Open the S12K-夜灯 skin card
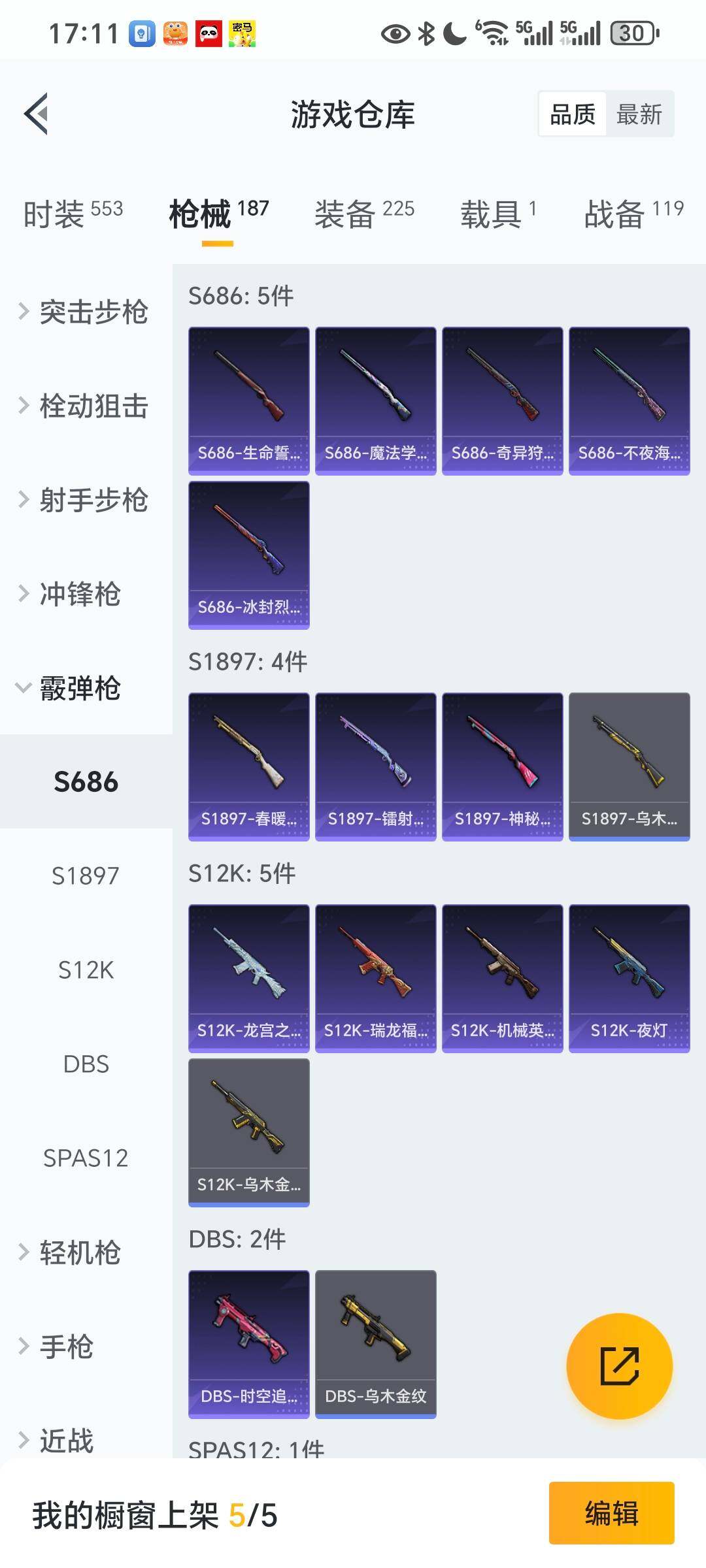The height and width of the screenshot is (1568, 706). [x=629, y=978]
